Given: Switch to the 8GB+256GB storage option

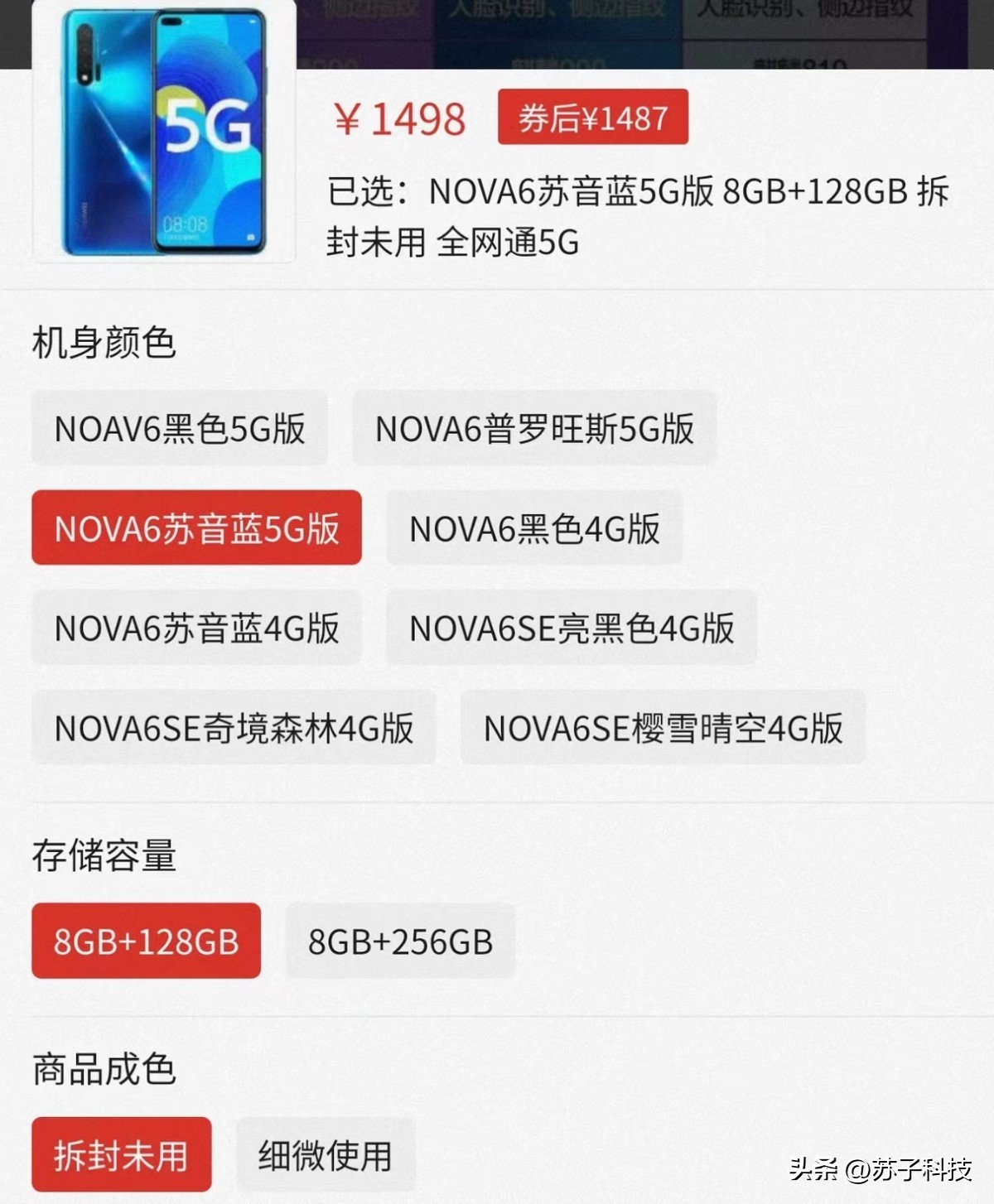Looking at the screenshot, I should [x=399, y=941].
